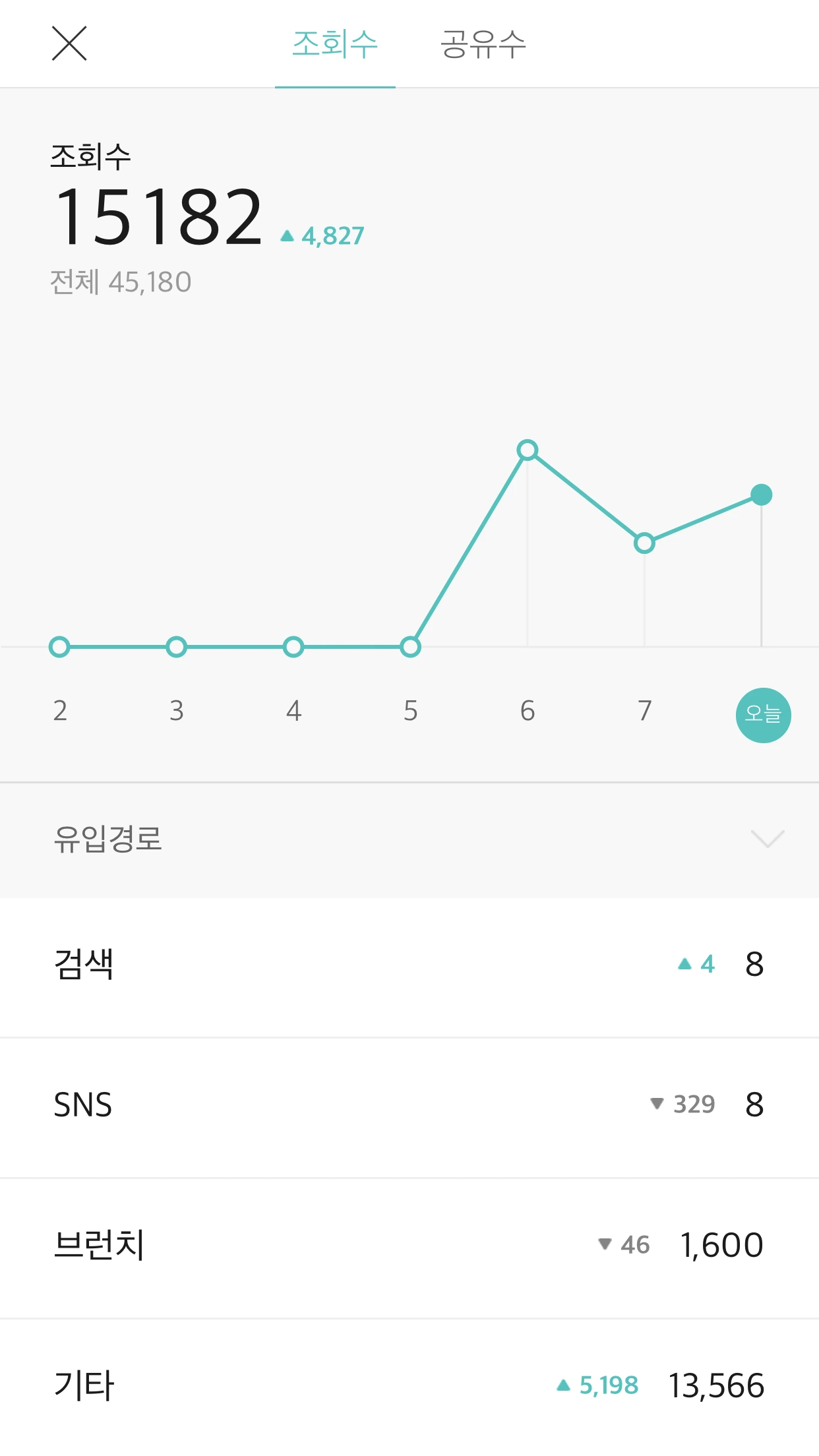
Task: Open the 브런치 inflow row
Action: point(409,1246)
